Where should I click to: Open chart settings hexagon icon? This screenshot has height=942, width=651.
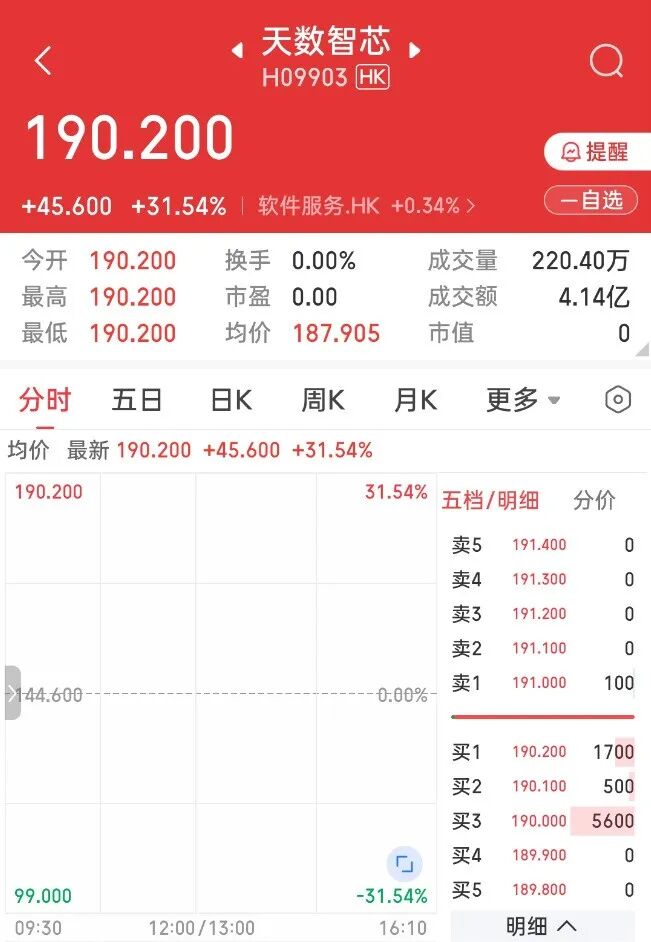pyautogui.click(x=619, y=400)
